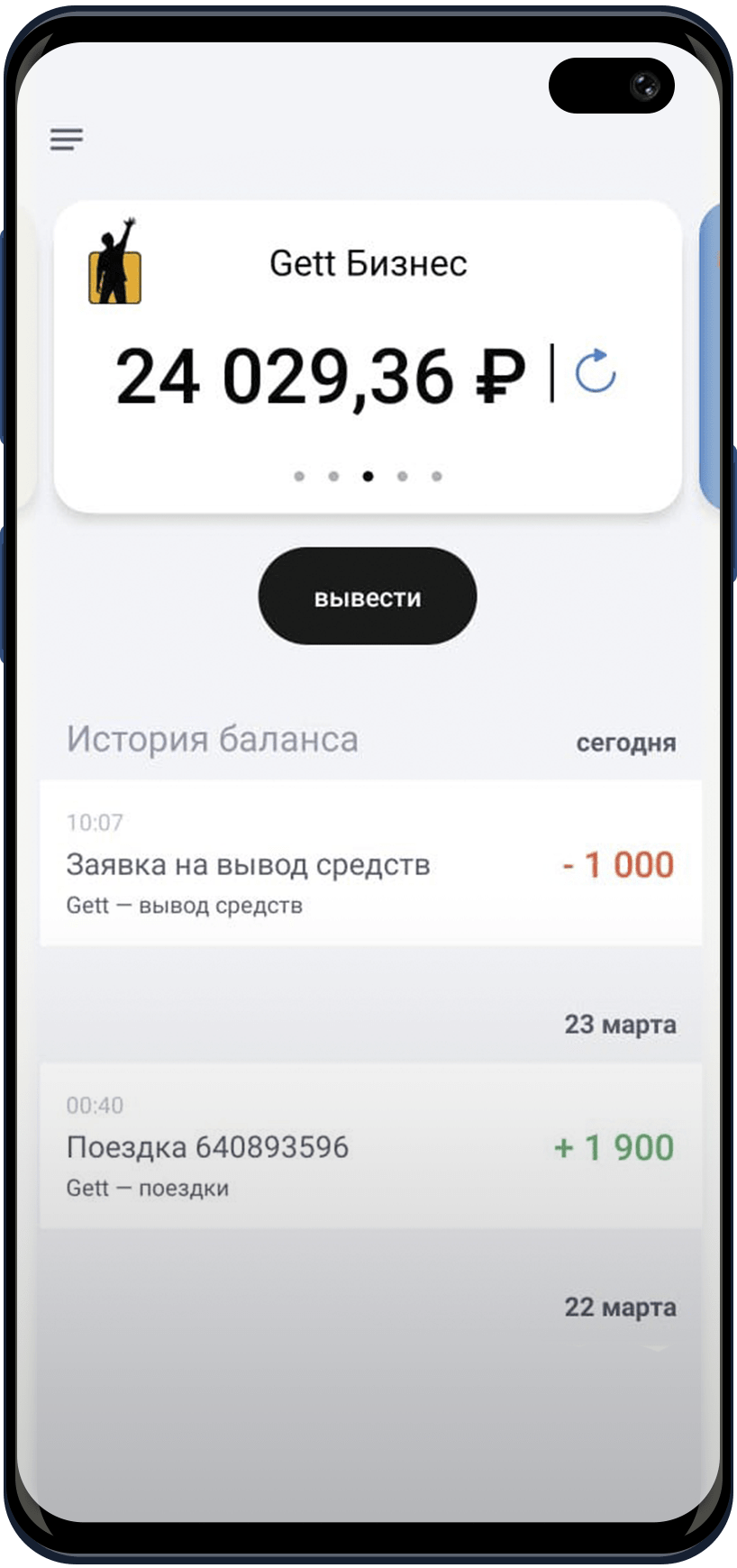Viewport: 737px width, 1568px height.
Task: Tap the вывести withdraw button
Action: click(x=368, y=597)
